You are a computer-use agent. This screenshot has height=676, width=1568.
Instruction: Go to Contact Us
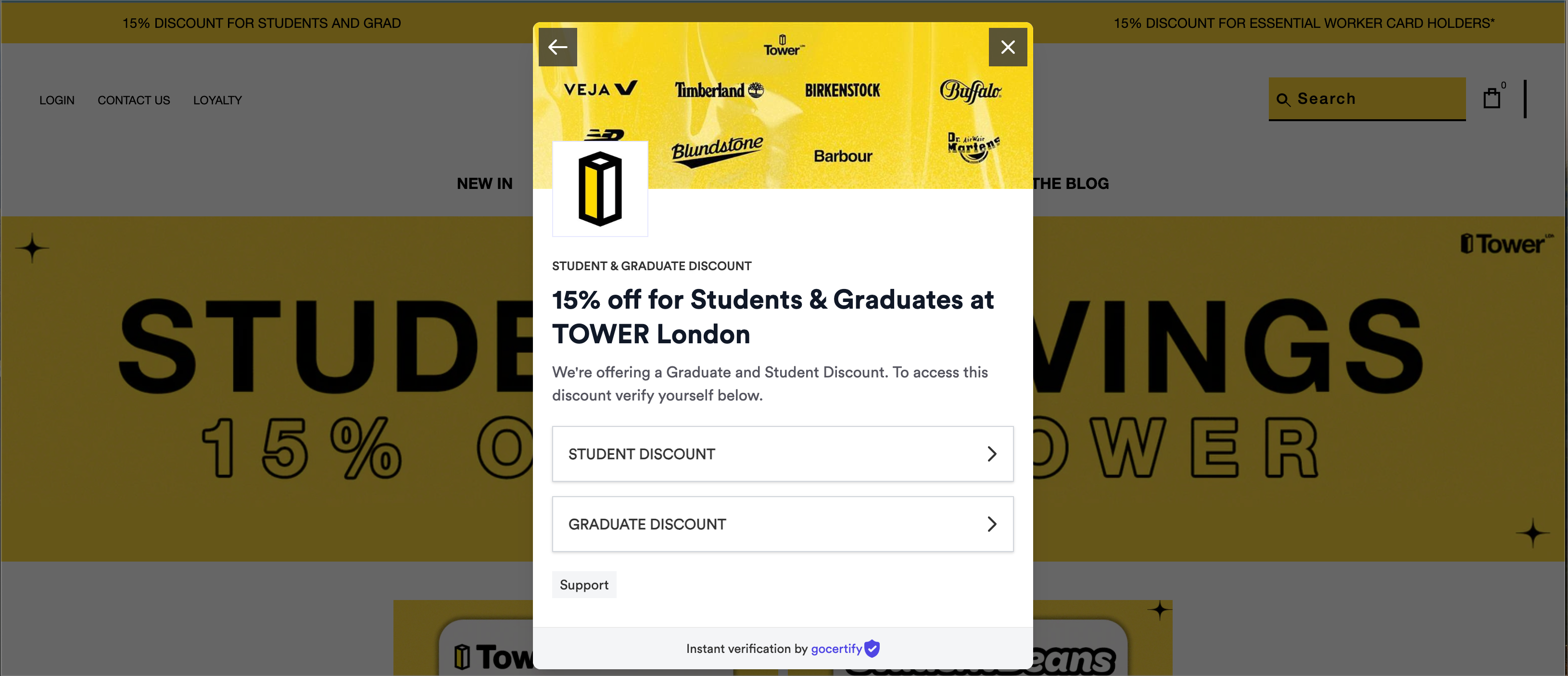click(134, 100)
